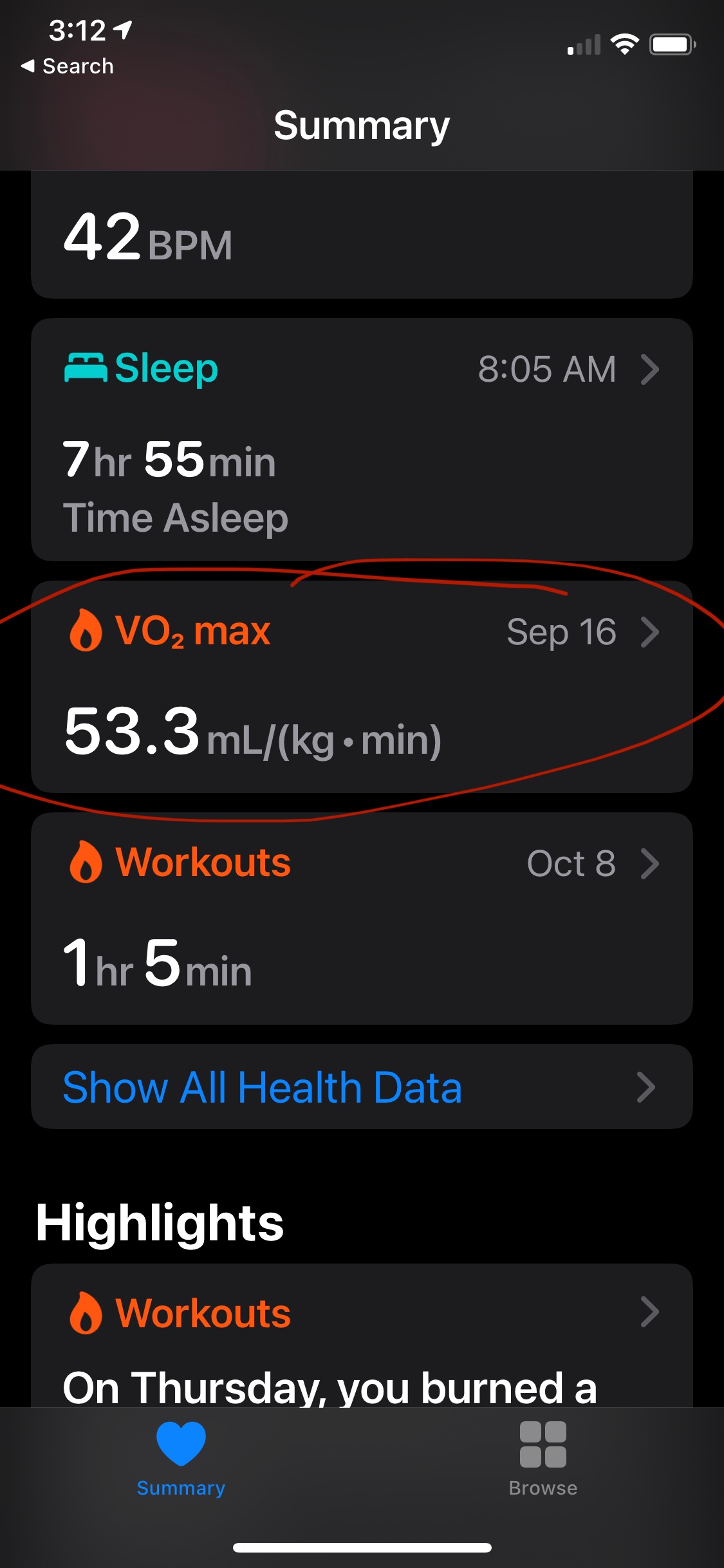The image size is (724, 1568).
Task: Tap the Wi-Fi indicator in status bar
Action: click(624, 44)
